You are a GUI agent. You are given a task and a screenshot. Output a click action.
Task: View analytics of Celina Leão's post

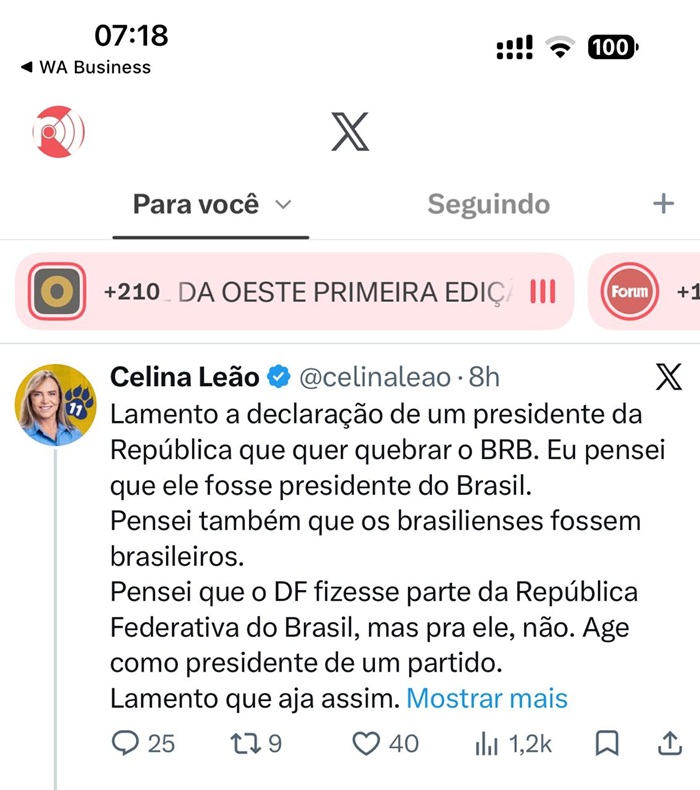(513, 744)
